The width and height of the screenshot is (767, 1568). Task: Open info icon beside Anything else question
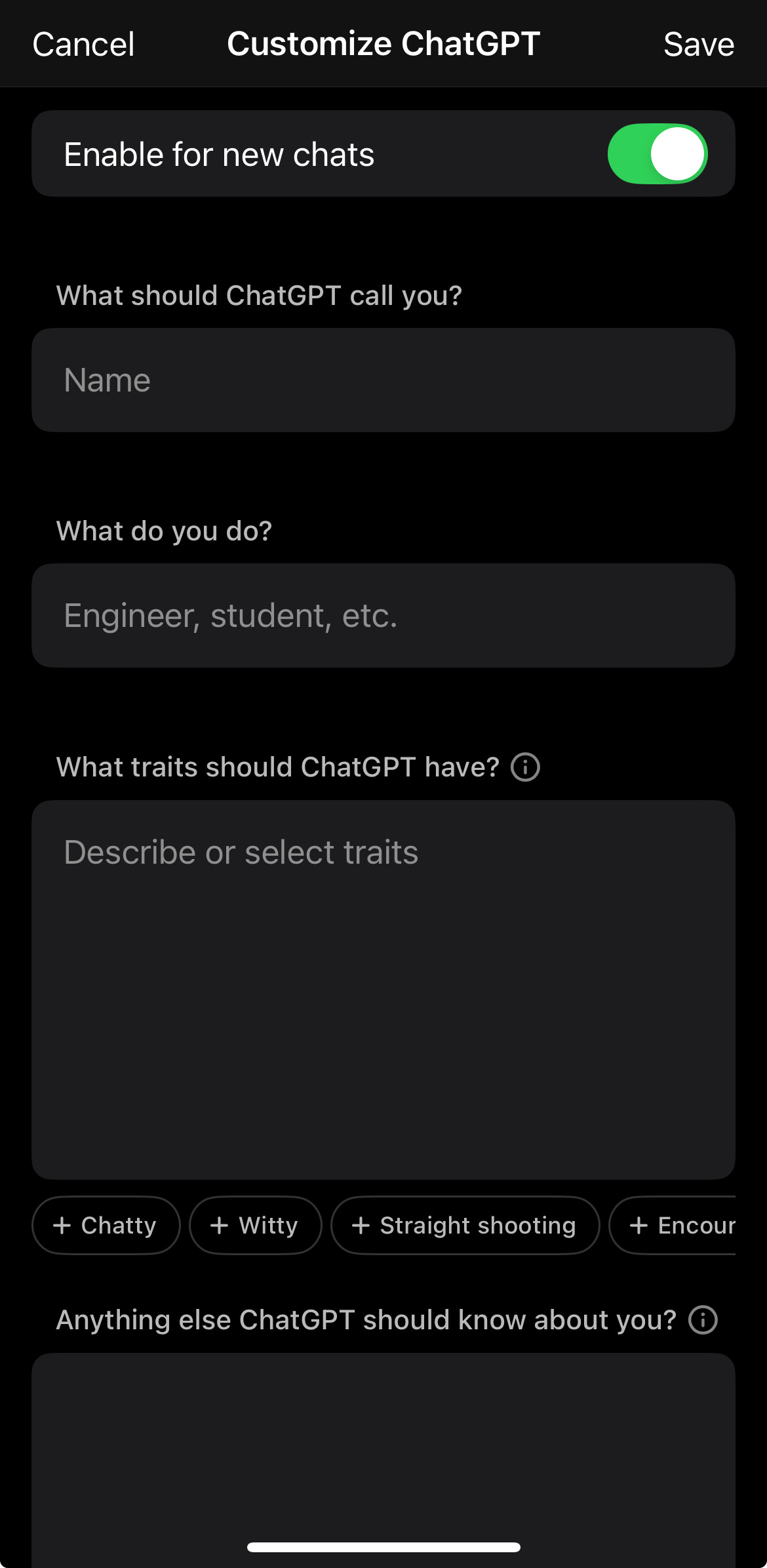(x=703, y=1319)
